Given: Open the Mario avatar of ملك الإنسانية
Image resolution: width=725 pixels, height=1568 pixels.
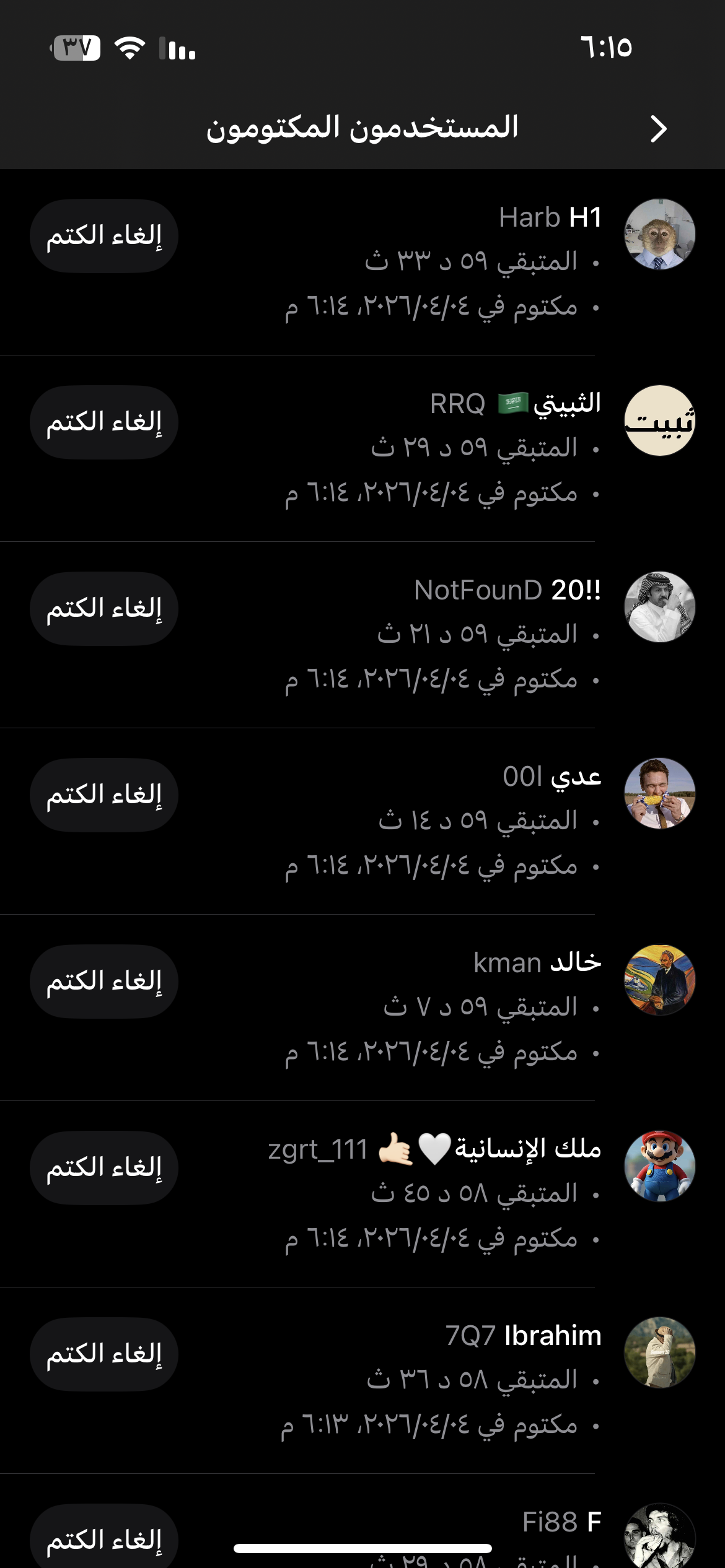Looking at the screenshot, I should pos(659,1167).
